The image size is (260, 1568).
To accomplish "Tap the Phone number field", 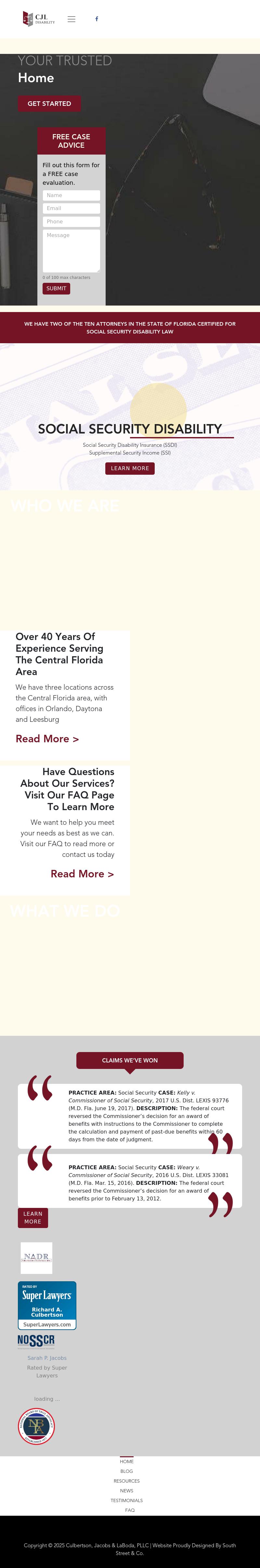I will [x=71, y=221].
